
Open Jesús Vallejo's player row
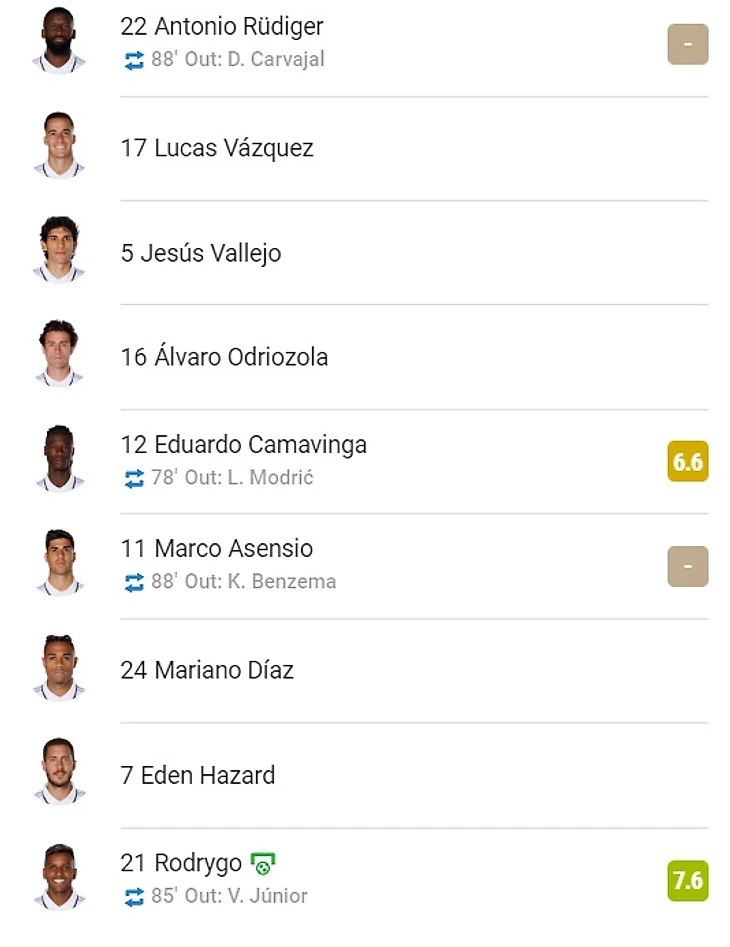point(201,253)
